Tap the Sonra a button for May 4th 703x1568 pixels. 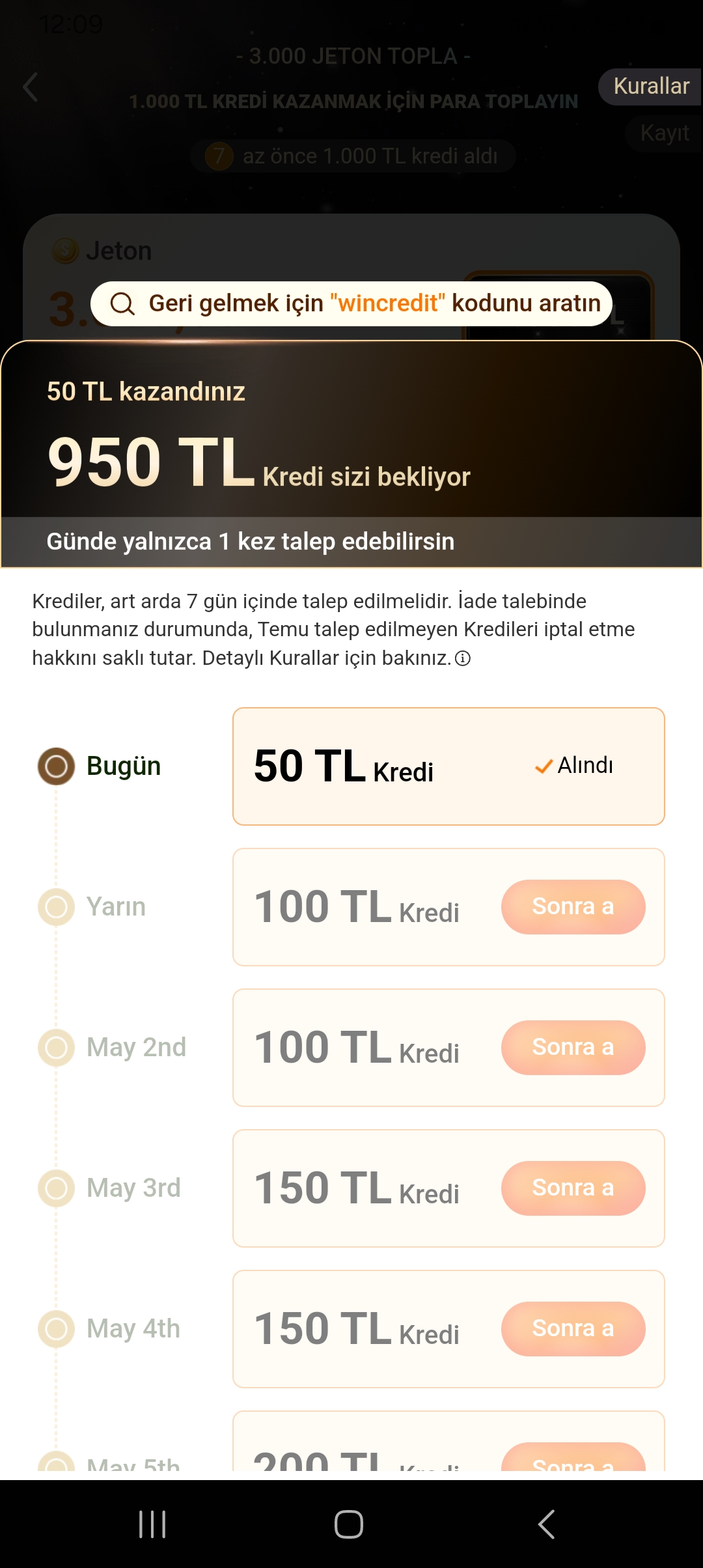pyautogui.click(x=573, y=1328)
